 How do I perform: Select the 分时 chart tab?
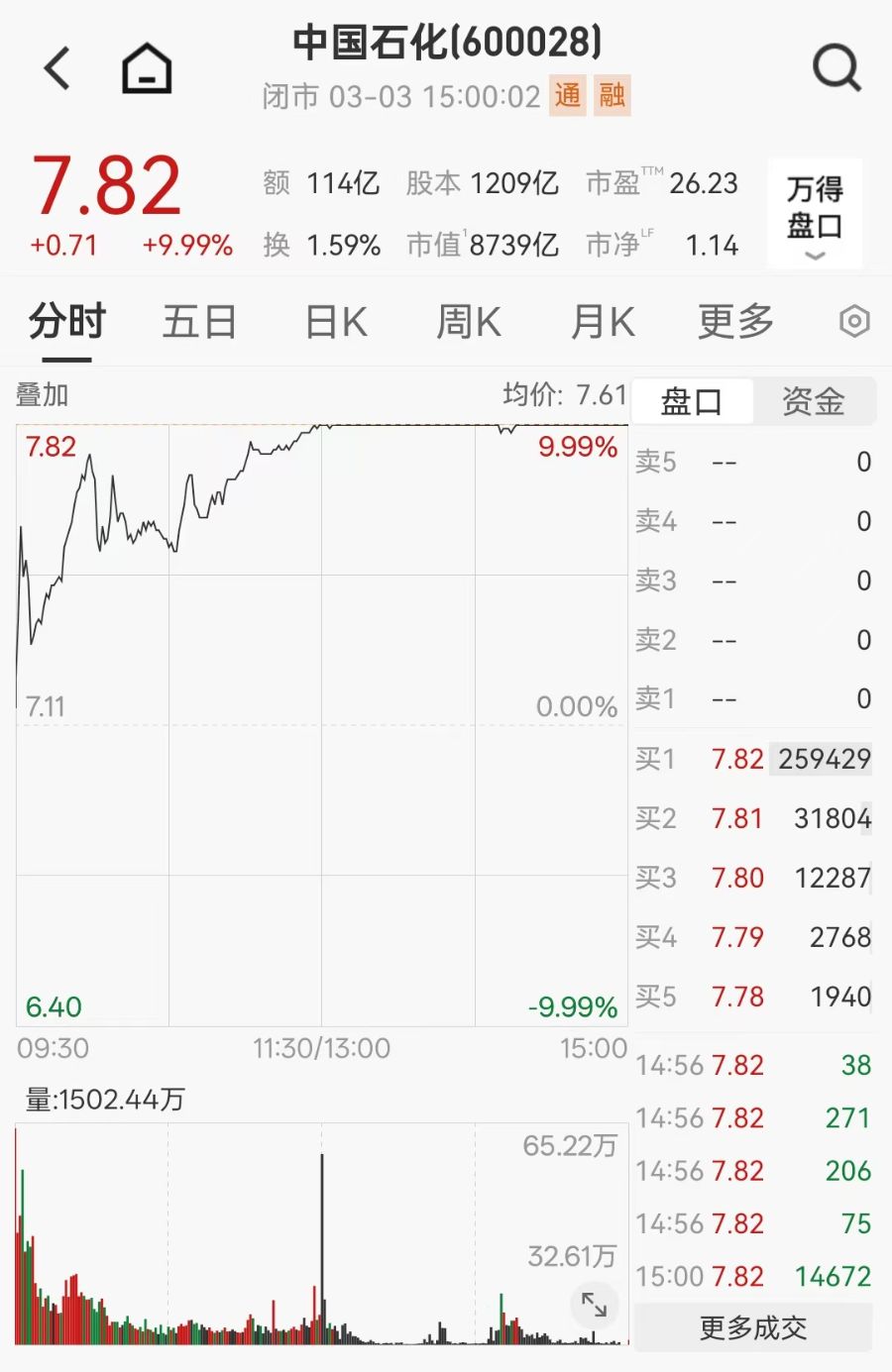click(x=67, y=322)
